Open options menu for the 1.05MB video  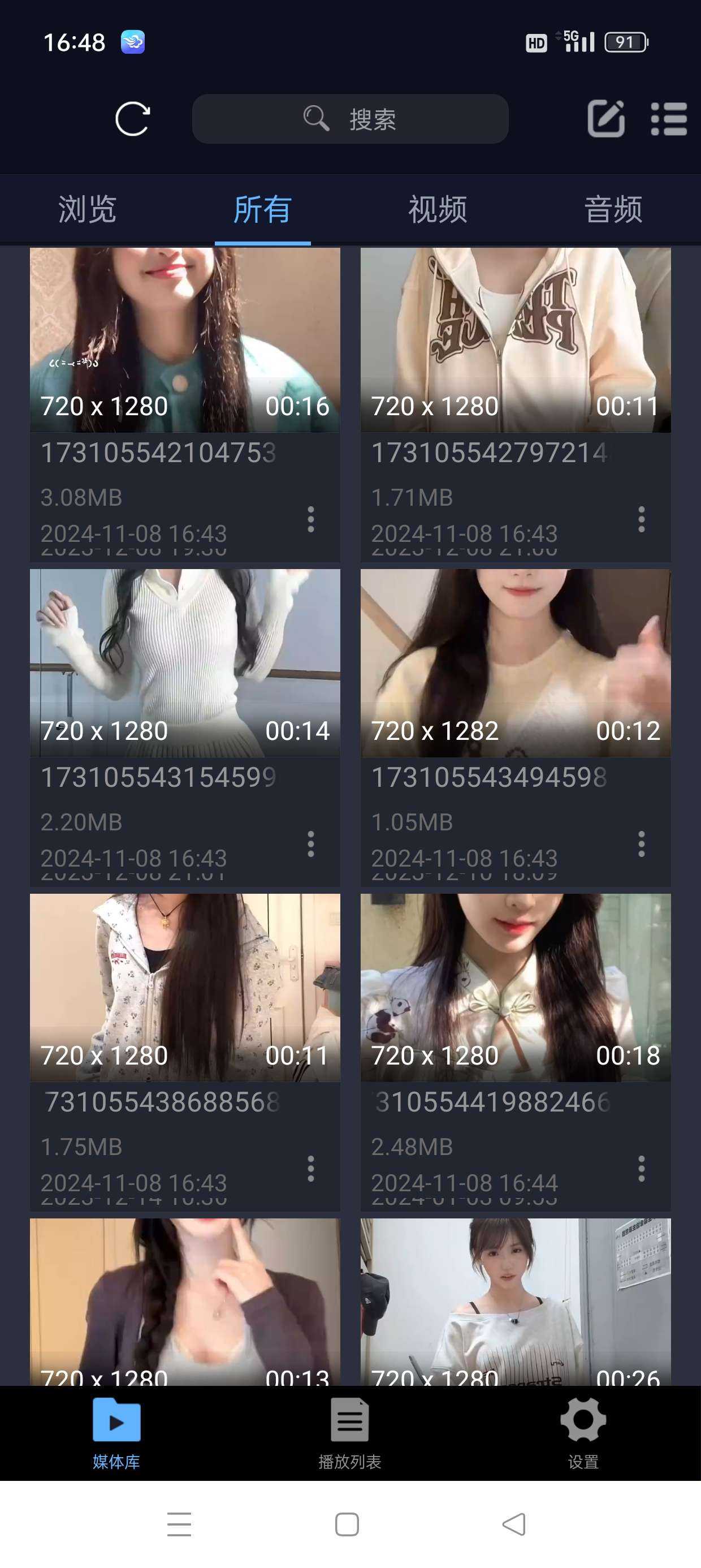[x=641, y=845]
